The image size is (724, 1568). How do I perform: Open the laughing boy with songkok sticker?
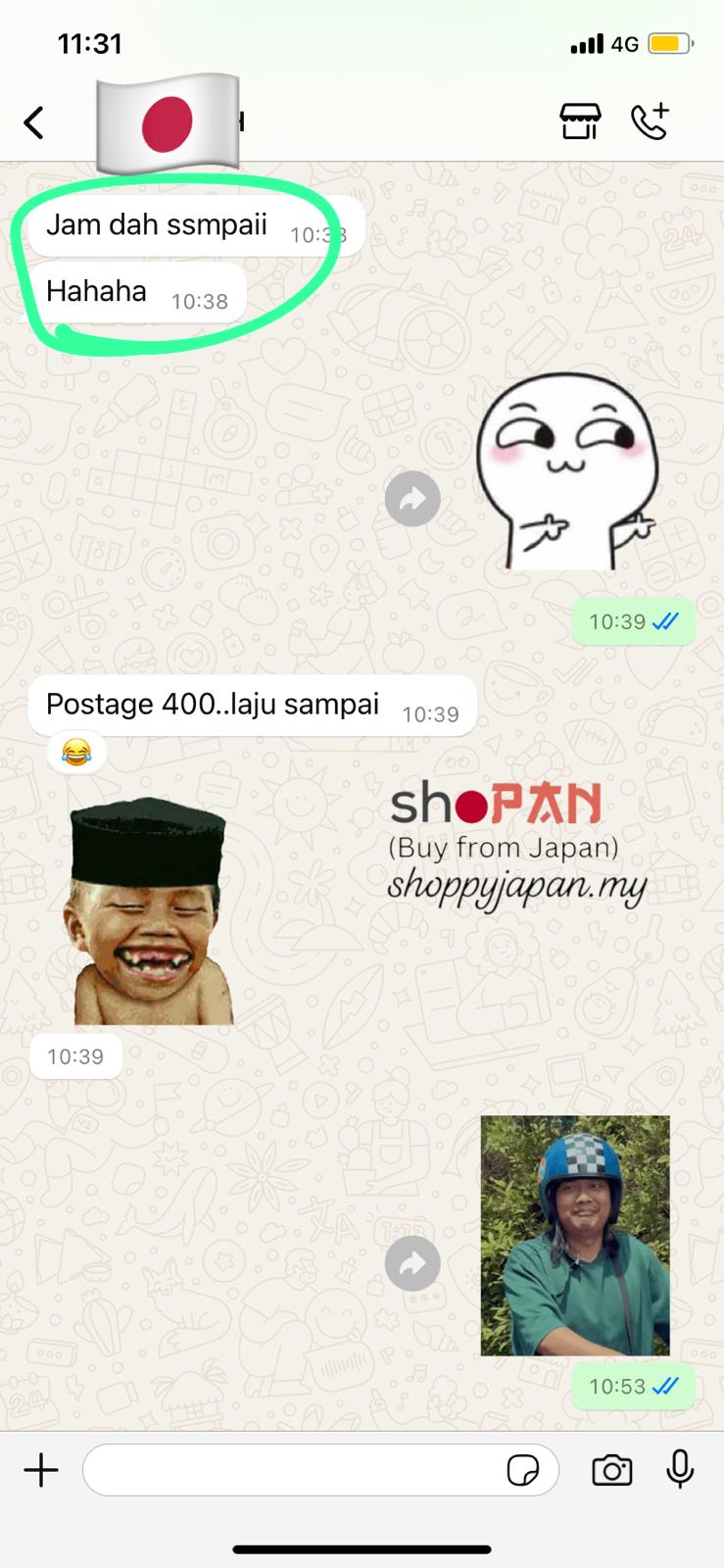click(x=150, y=913)
